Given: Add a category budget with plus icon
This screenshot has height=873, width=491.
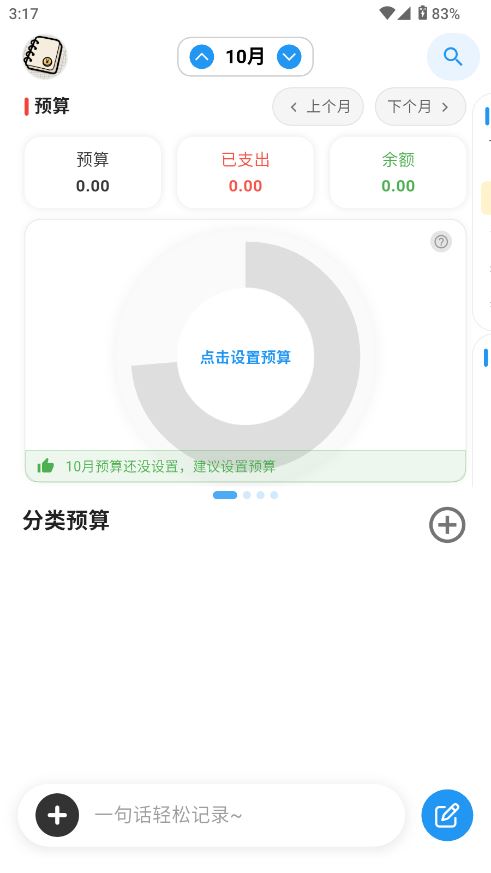Looking at the screenshot, I should point(447,524).
